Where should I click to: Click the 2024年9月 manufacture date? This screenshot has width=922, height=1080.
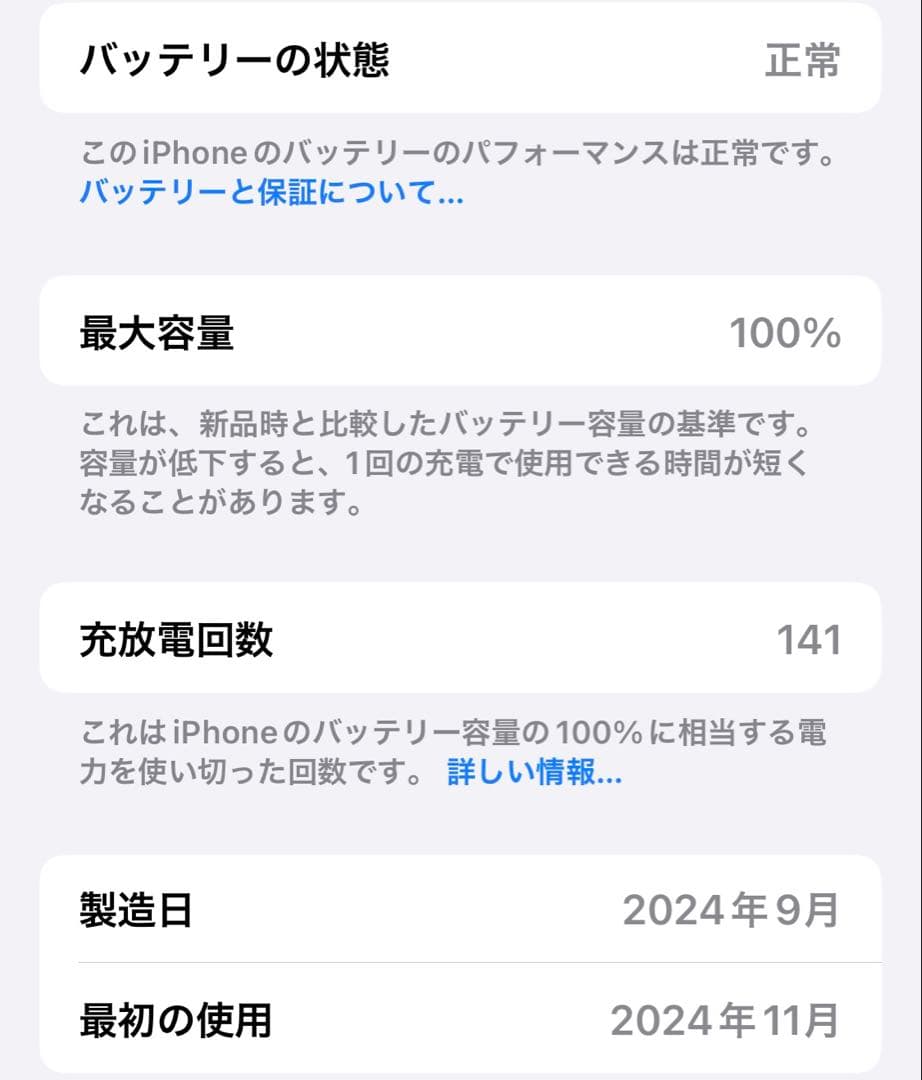[x=731, y=910]
